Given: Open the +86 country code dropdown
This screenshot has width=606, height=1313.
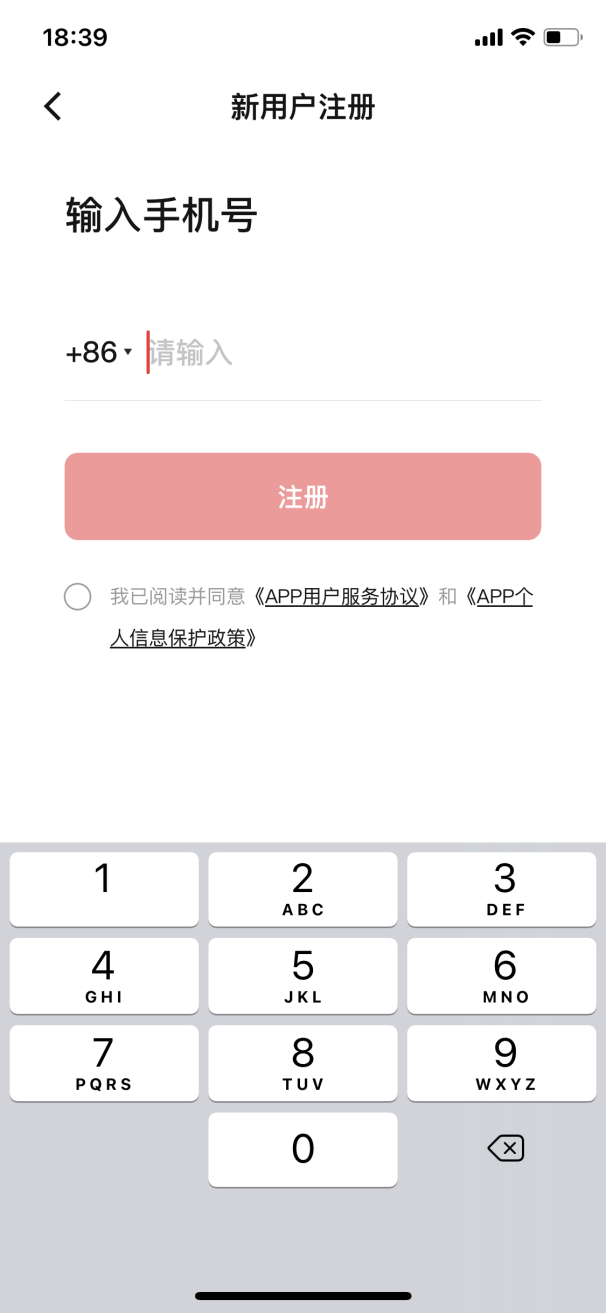Looking at the screenshot, I should tap(99, 352).
